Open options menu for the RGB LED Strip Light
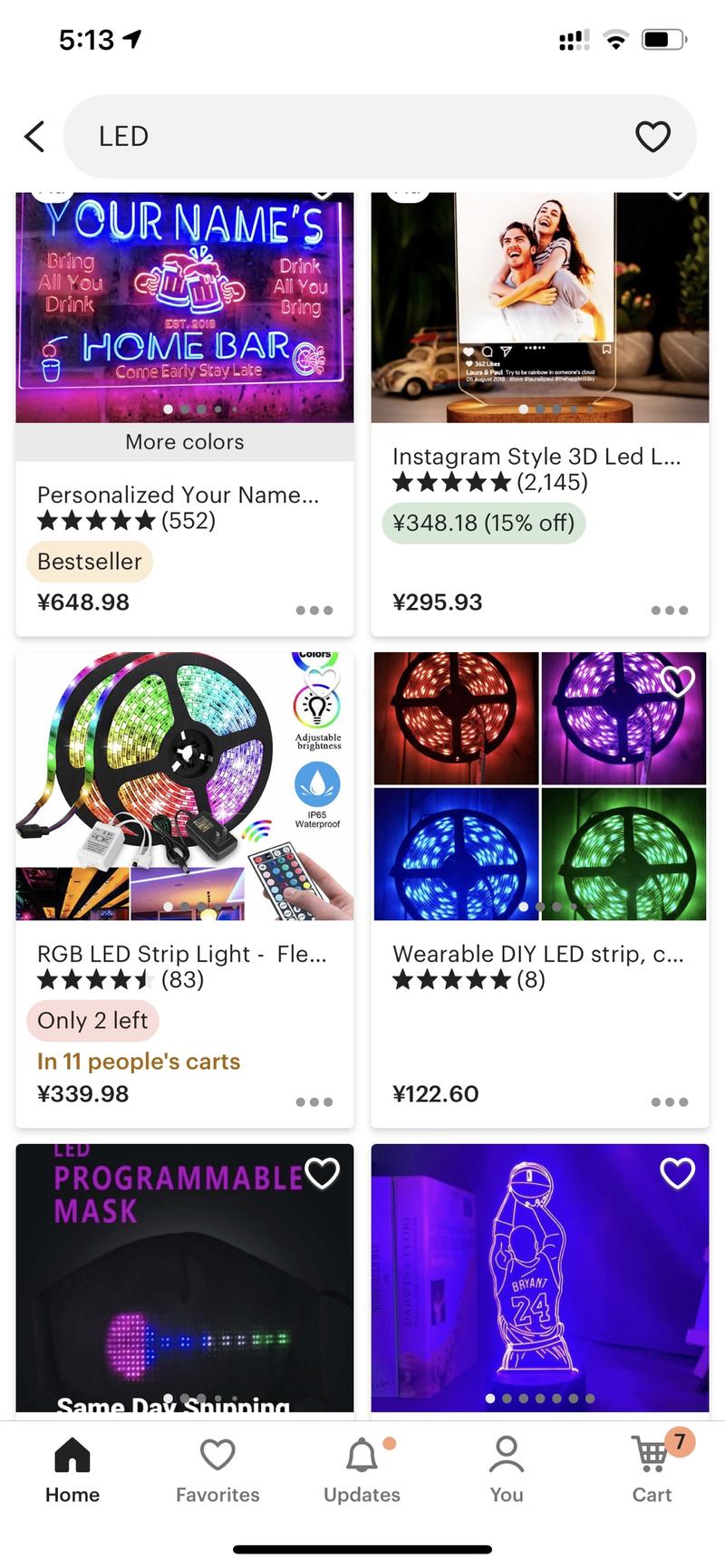The width and height of the screenshot is (725, 1568). coord(314,1102)
